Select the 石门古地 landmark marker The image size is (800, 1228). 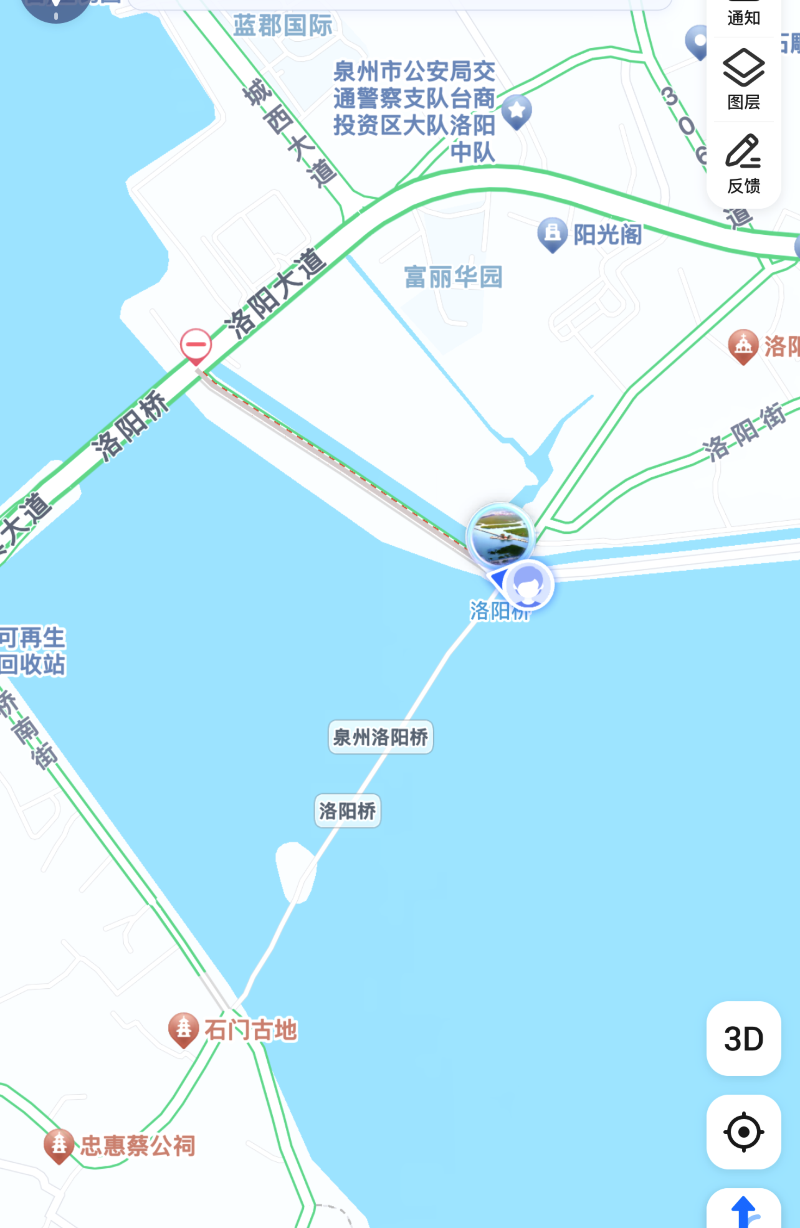click(x=184, y=1029)
